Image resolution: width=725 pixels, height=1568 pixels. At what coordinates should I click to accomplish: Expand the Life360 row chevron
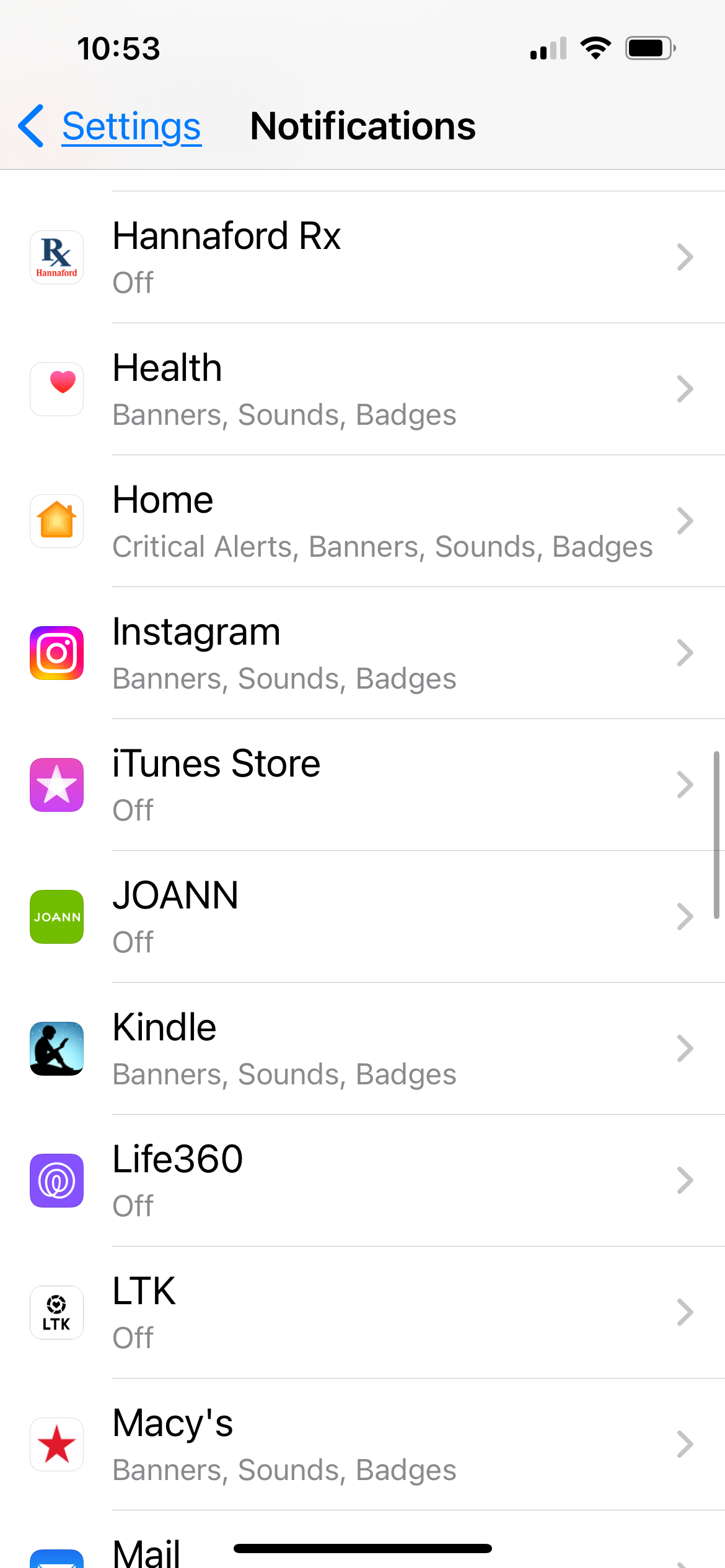click(685, 1180)
